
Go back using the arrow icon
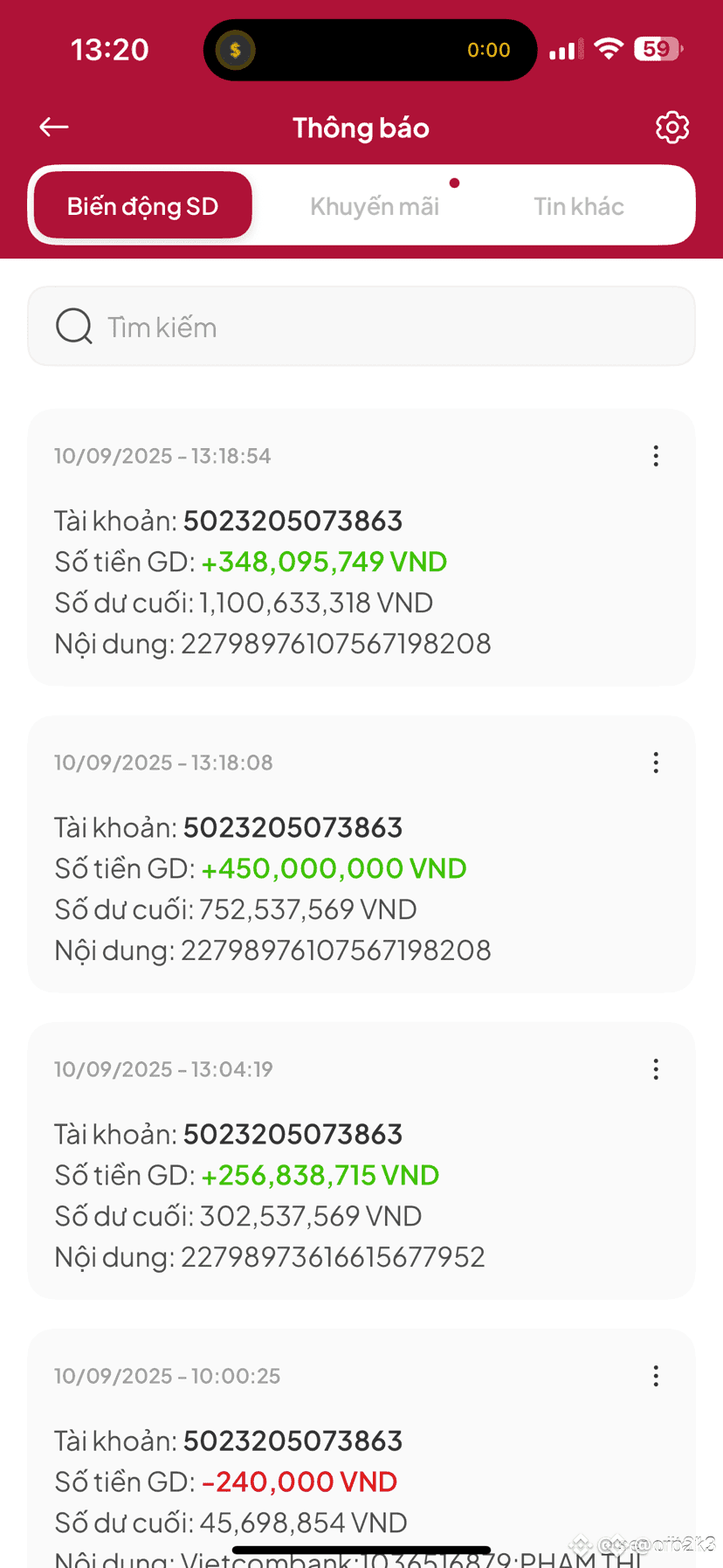click(54, 128)
